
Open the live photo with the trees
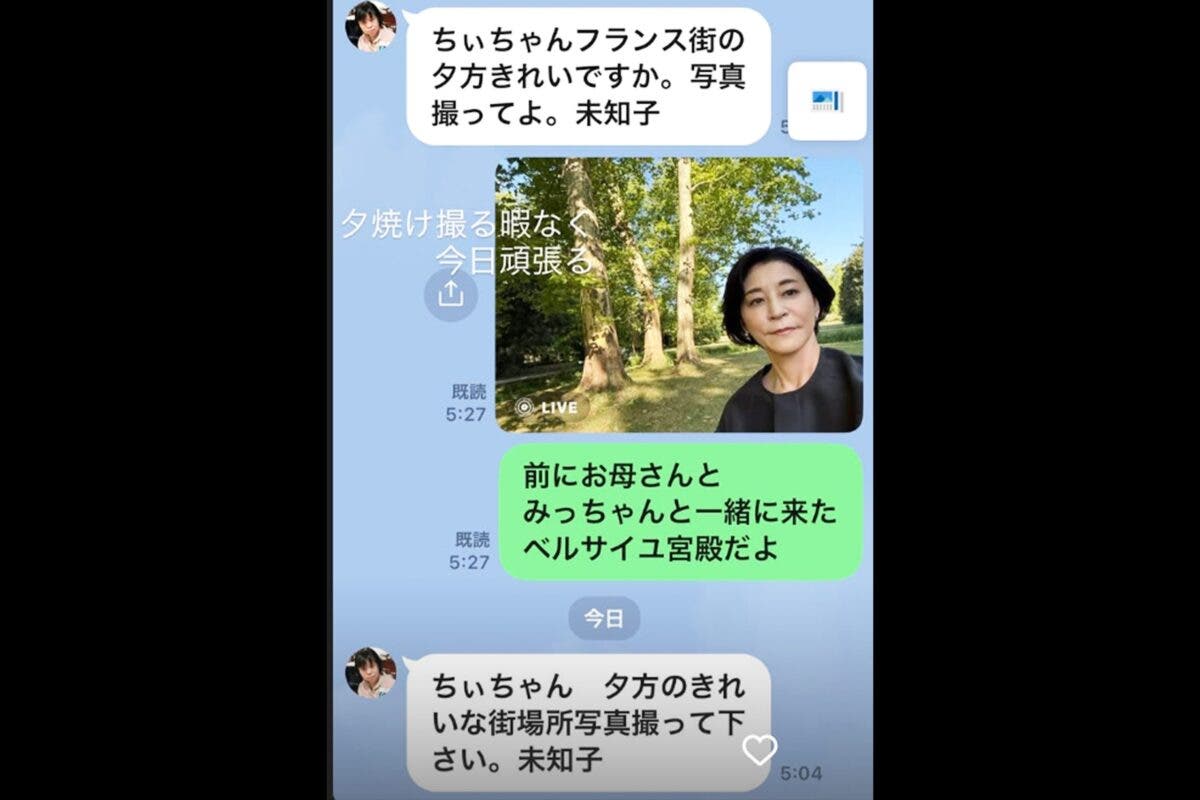click(678, 294)
